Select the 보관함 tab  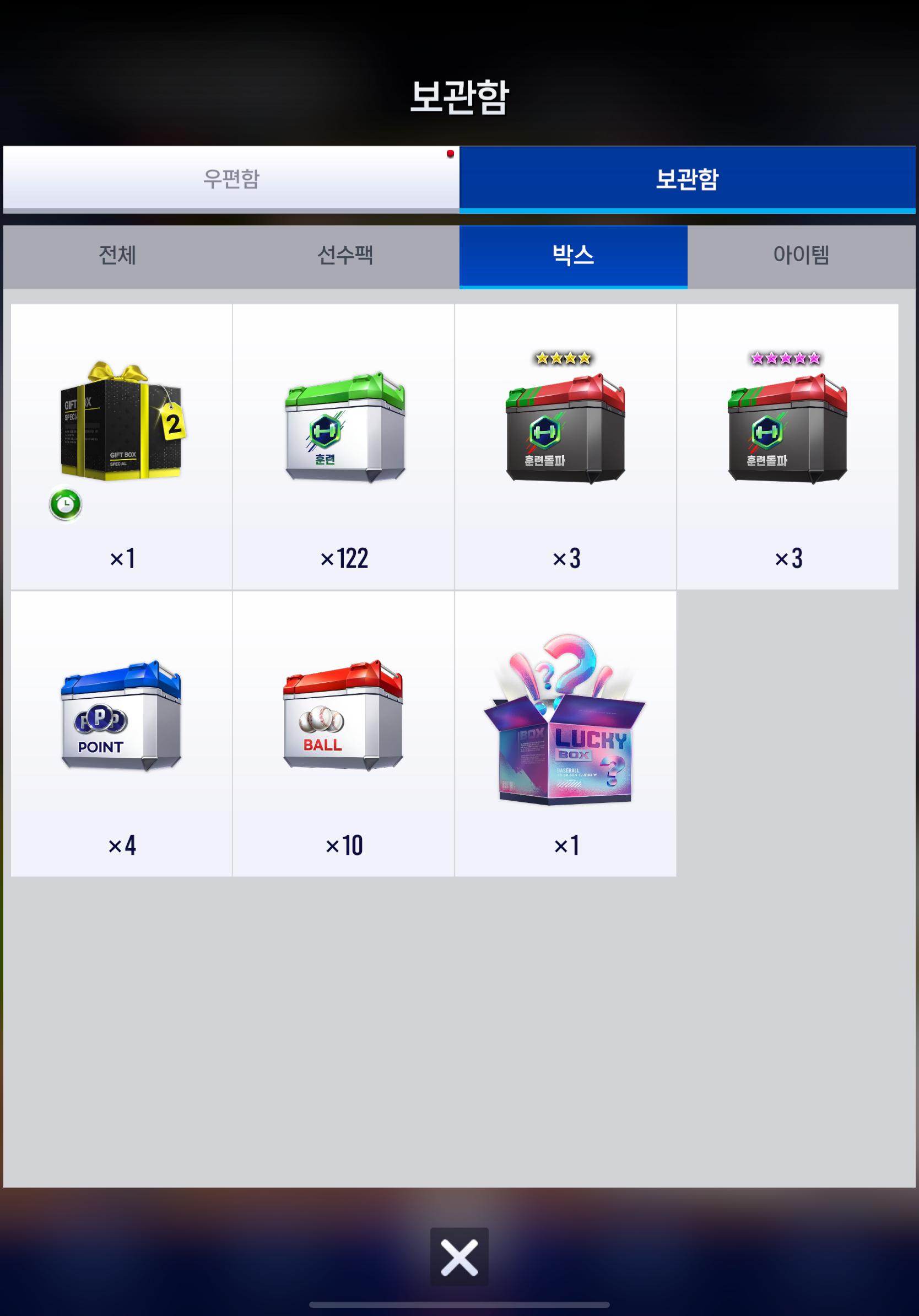[687, 179]
